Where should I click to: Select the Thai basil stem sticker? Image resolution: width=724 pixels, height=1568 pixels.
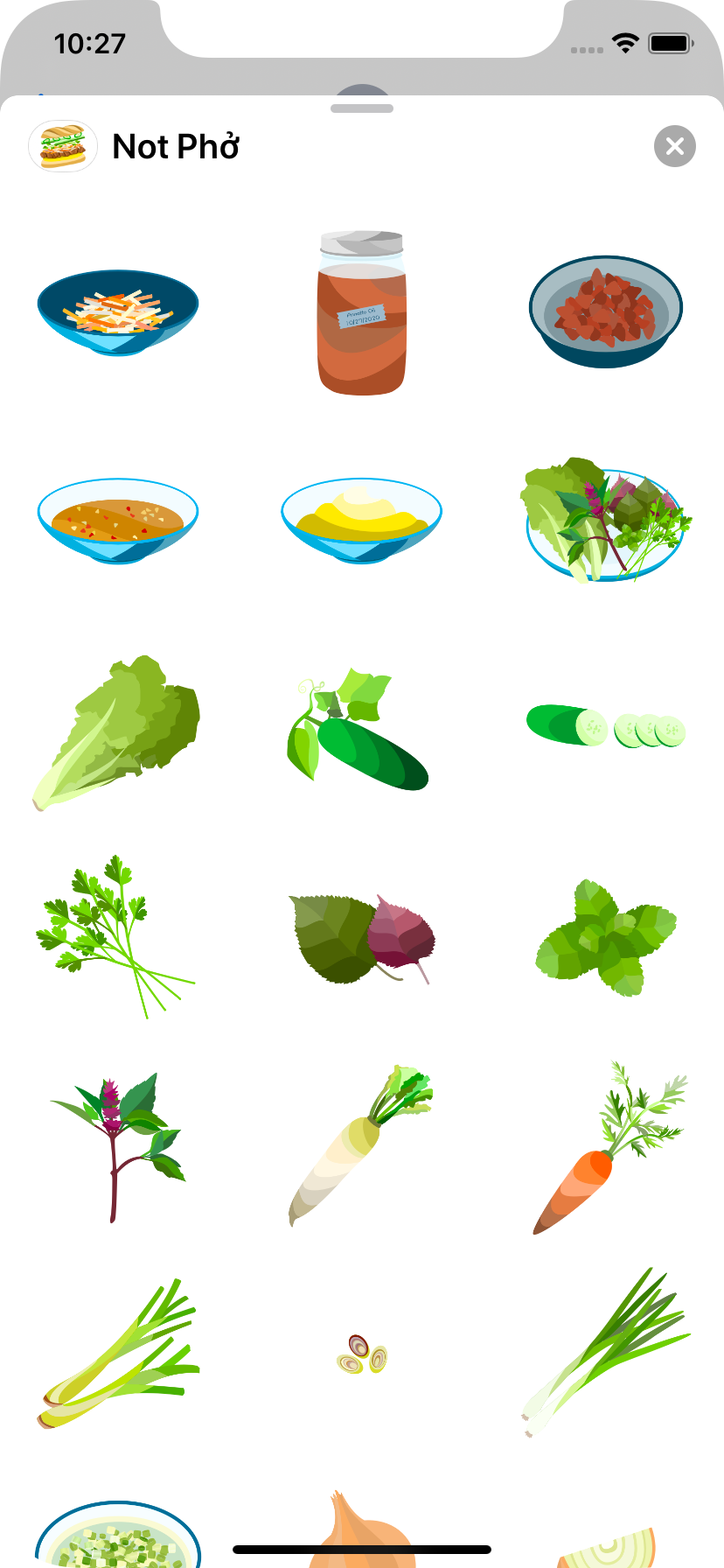pyautogui.click(x=118, y=1142)
